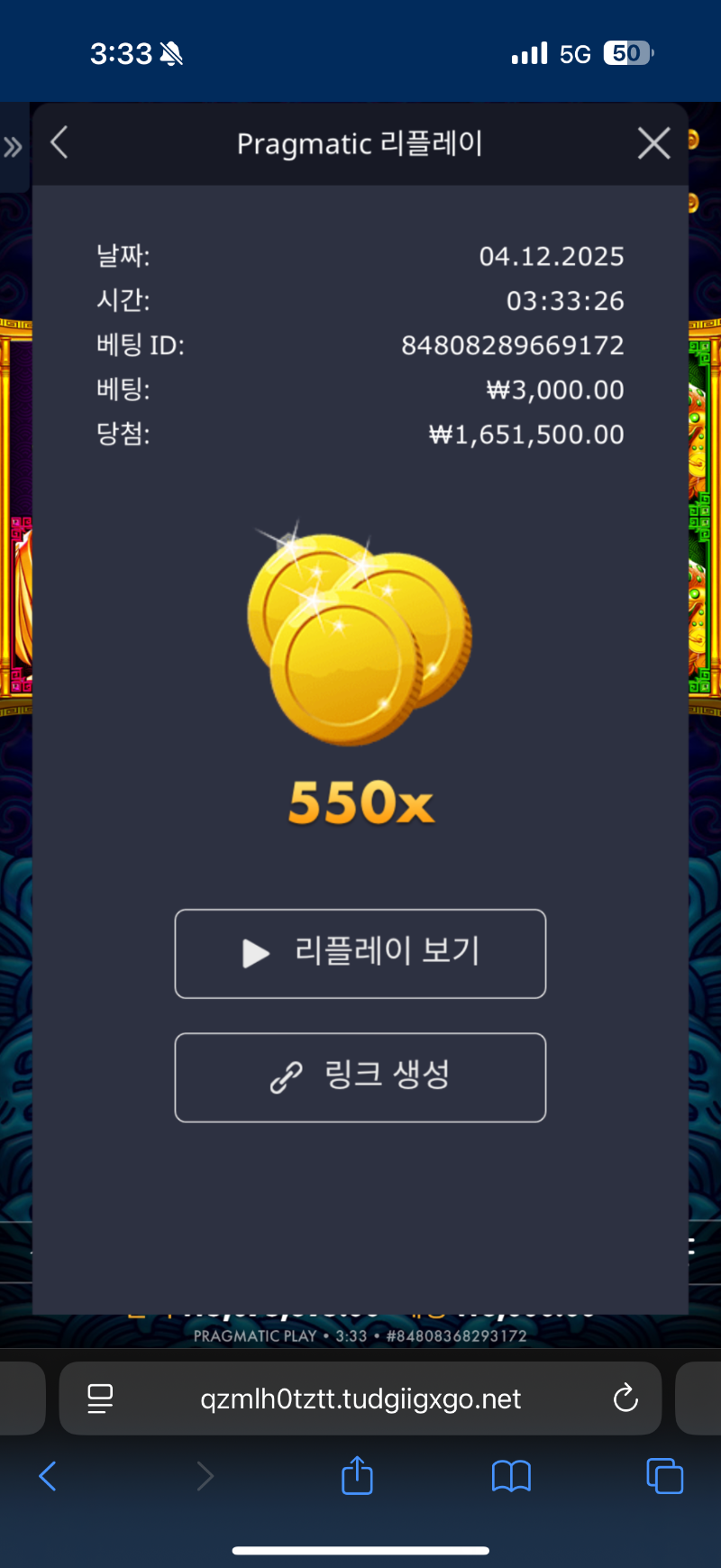Play the replay with 리플레이 보기
721x1568 pixels.
pyautogui.click(x=360, y=953)
